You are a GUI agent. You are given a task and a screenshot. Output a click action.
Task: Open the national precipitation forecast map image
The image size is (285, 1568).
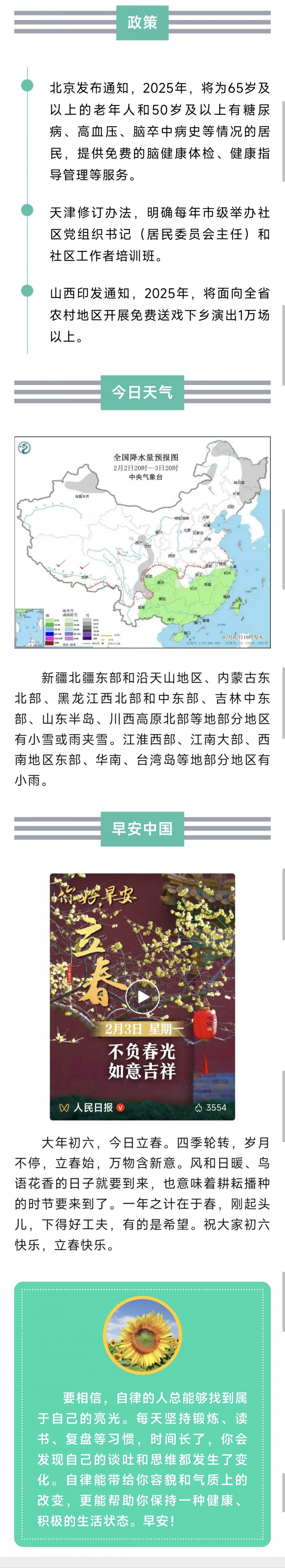[142, 542]
